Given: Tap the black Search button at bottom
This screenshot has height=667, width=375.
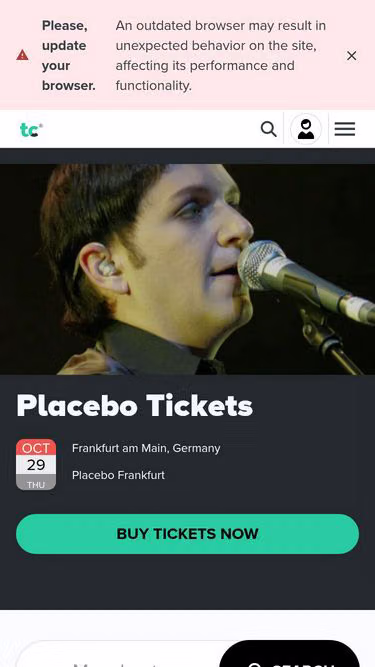Looking at the screenshot, I should click(290, 654).
